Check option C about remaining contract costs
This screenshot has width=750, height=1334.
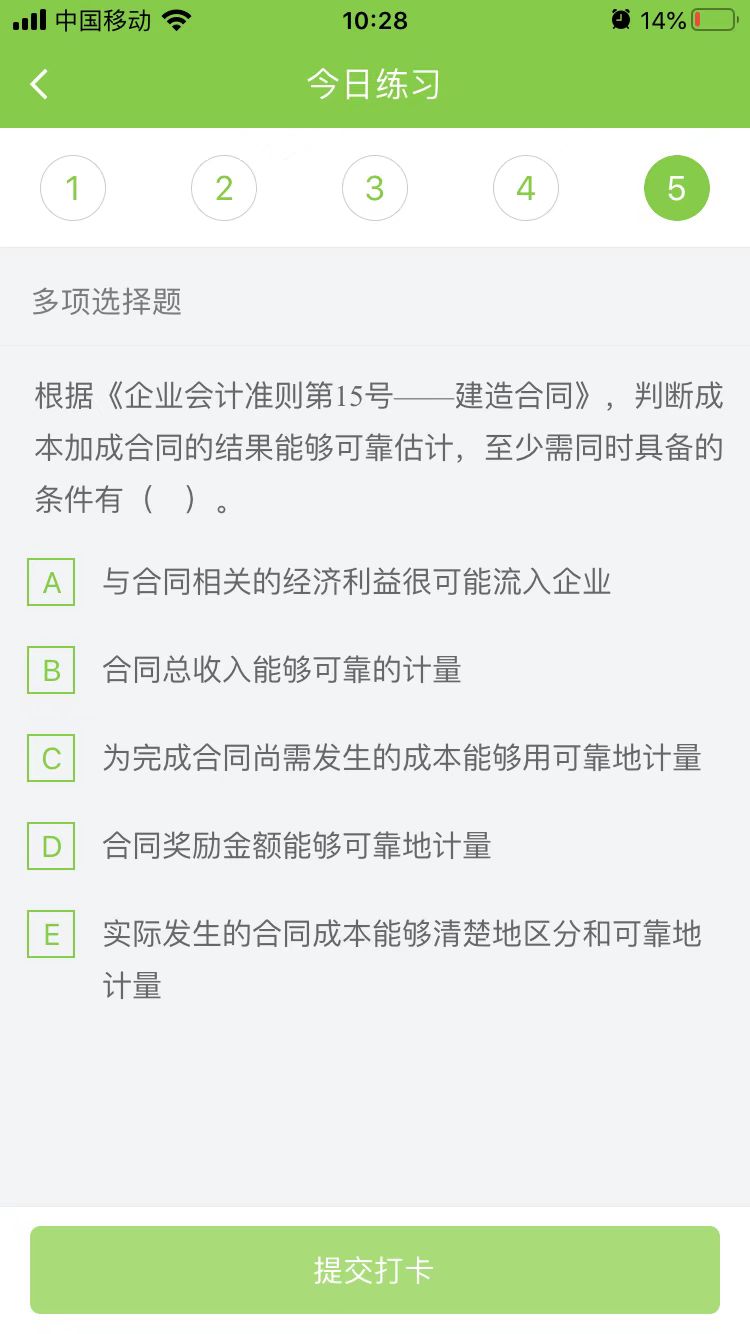(x=51, y=758)
